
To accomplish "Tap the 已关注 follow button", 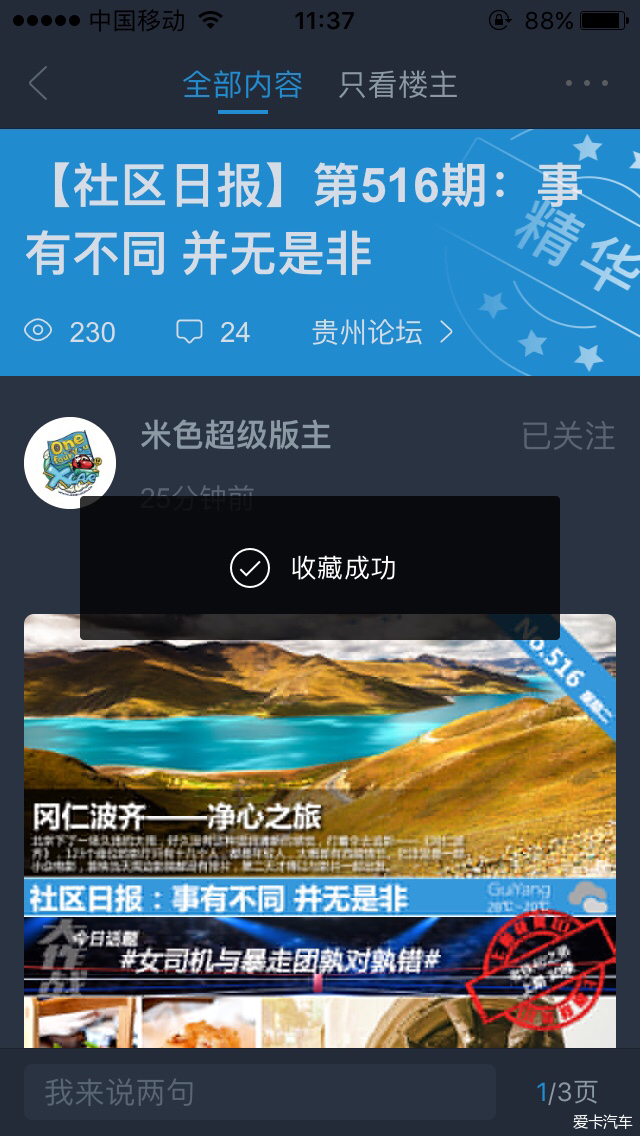I will pyautogui.click(x=567, y=436).
